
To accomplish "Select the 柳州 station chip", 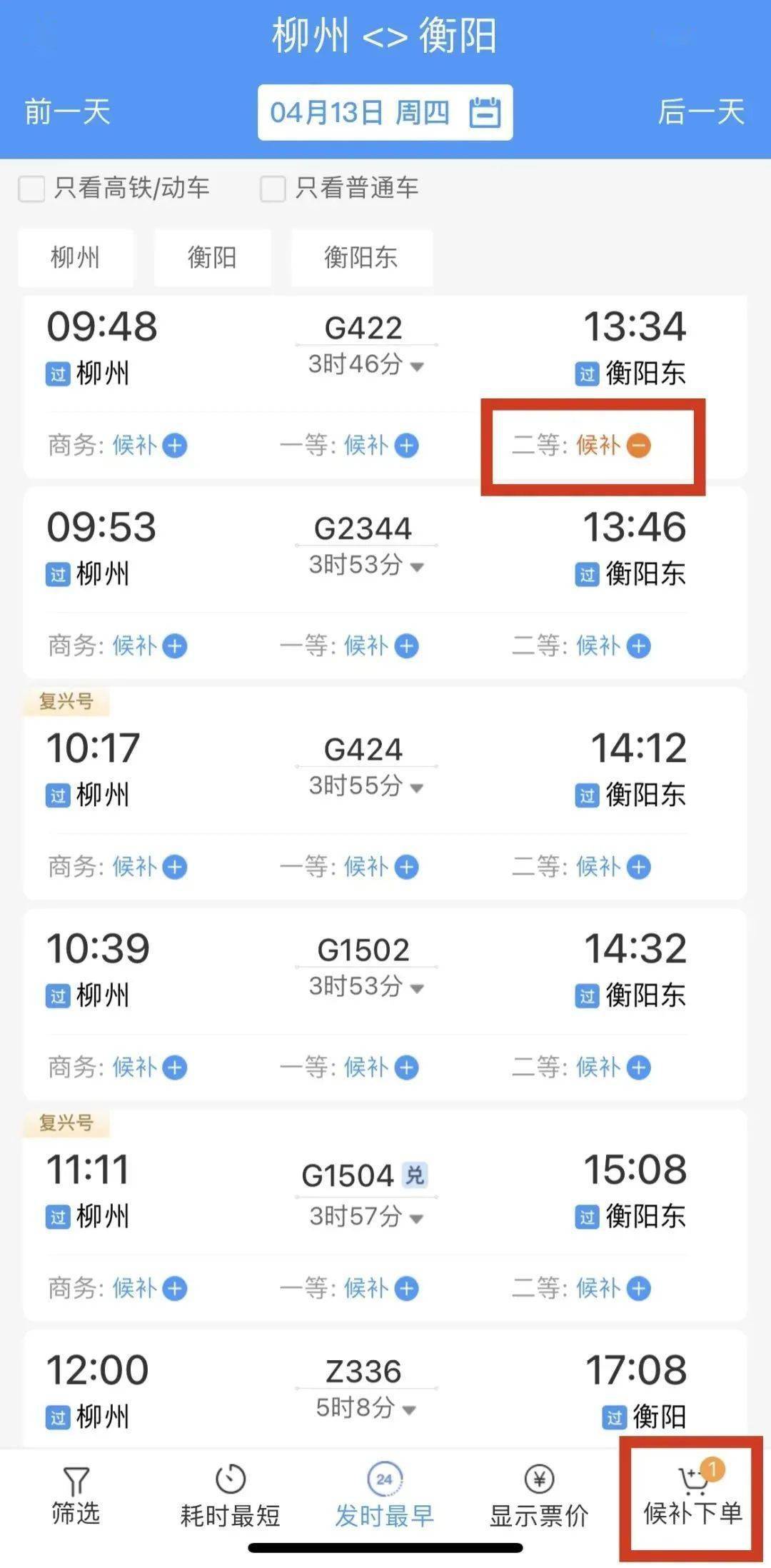I will 75,258.
